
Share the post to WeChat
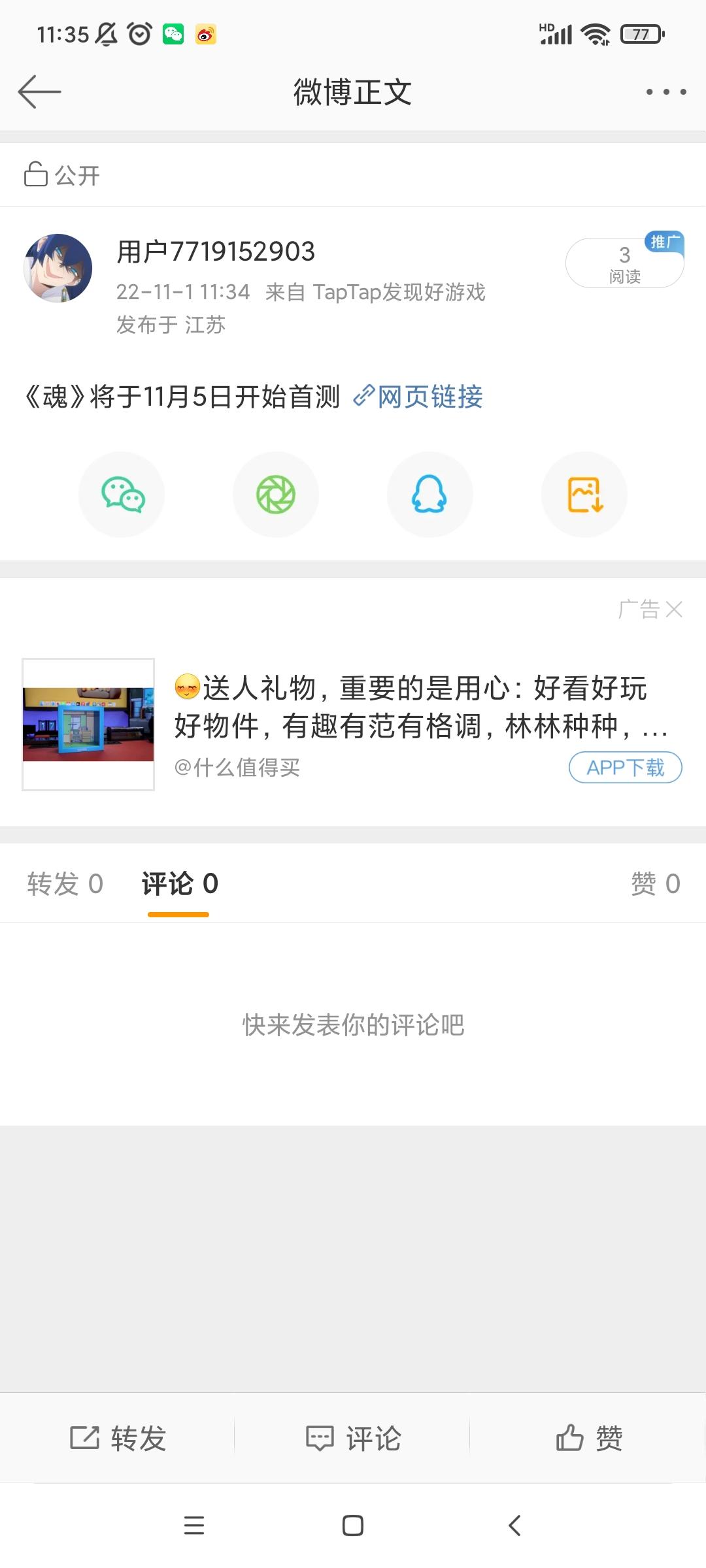(121, 495)
